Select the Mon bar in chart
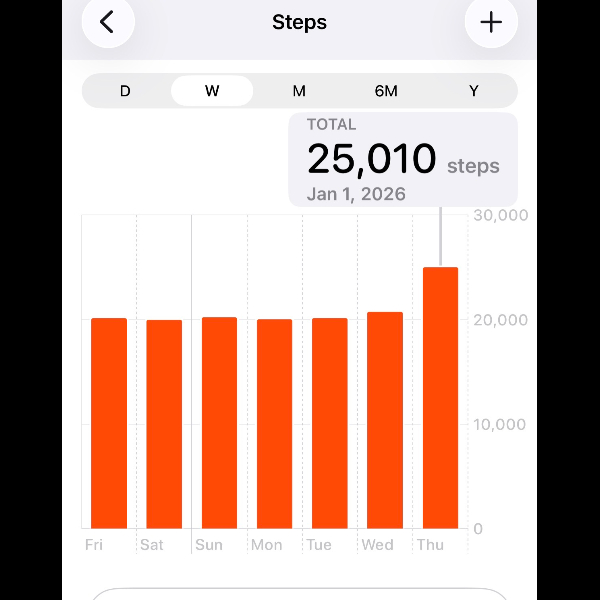This screenshot has width=600, height=600. pyautogui.click(x=274, y=424)
